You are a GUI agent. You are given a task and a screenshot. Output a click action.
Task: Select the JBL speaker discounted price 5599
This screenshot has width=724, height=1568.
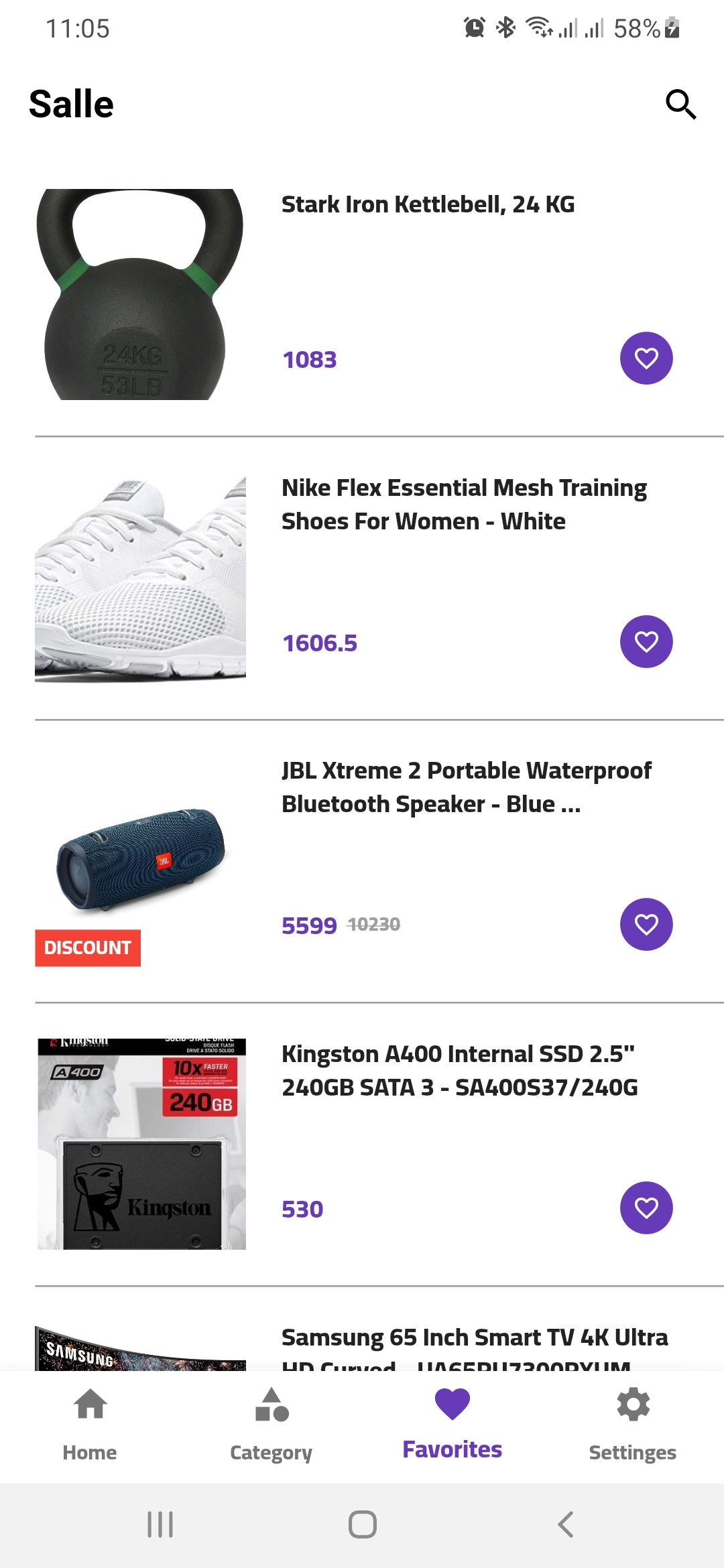pyautogui.click(x=309, y=925)
